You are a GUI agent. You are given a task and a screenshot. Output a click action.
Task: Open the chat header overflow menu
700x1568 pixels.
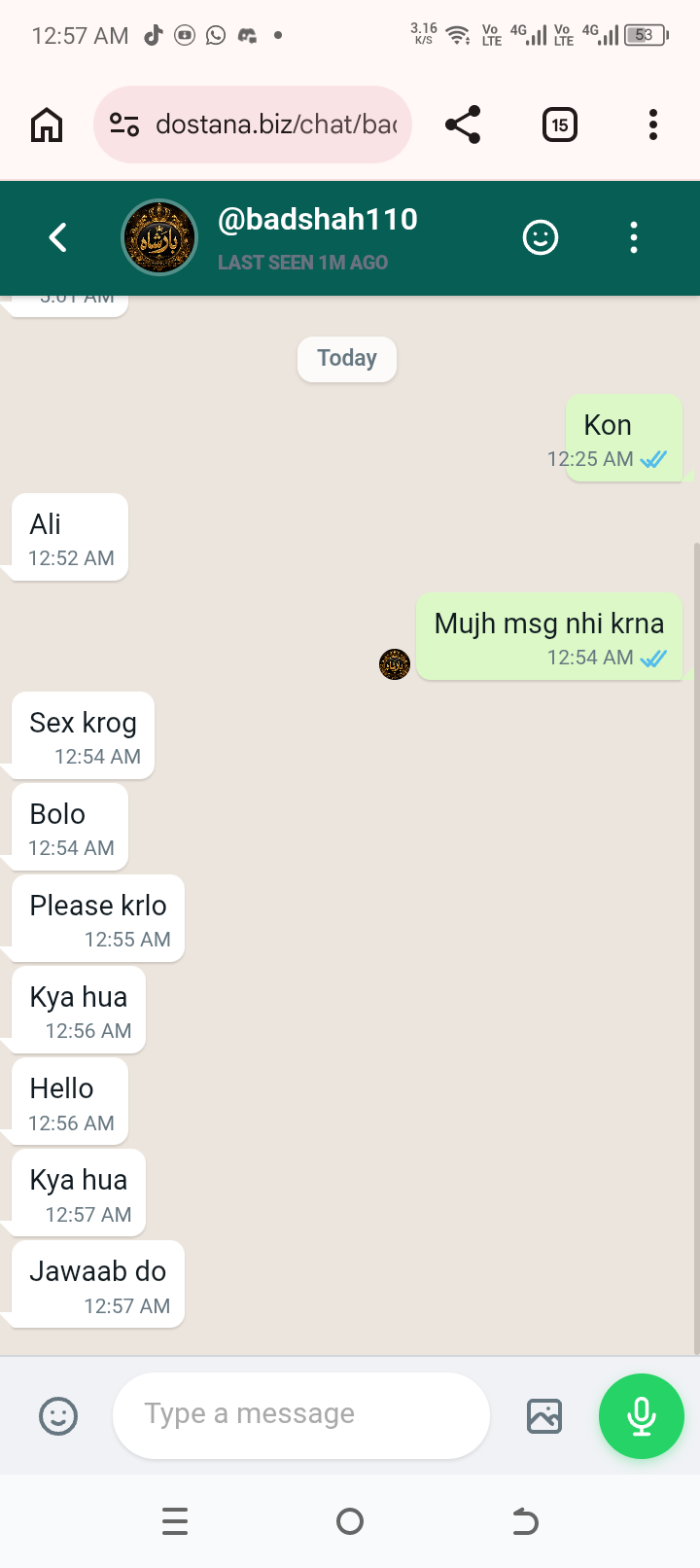pos(634,237)
